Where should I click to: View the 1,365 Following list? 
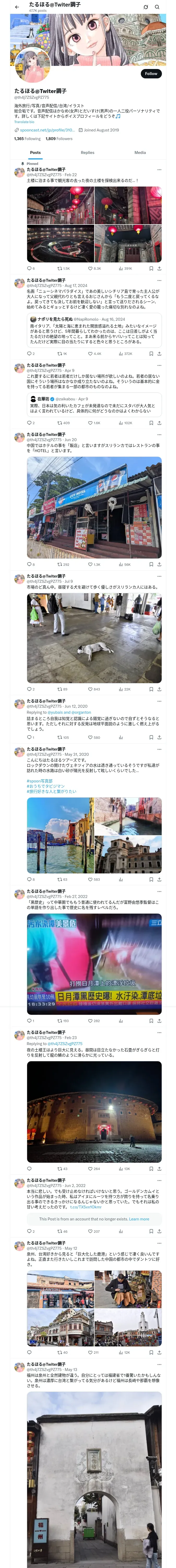(27, 139)
